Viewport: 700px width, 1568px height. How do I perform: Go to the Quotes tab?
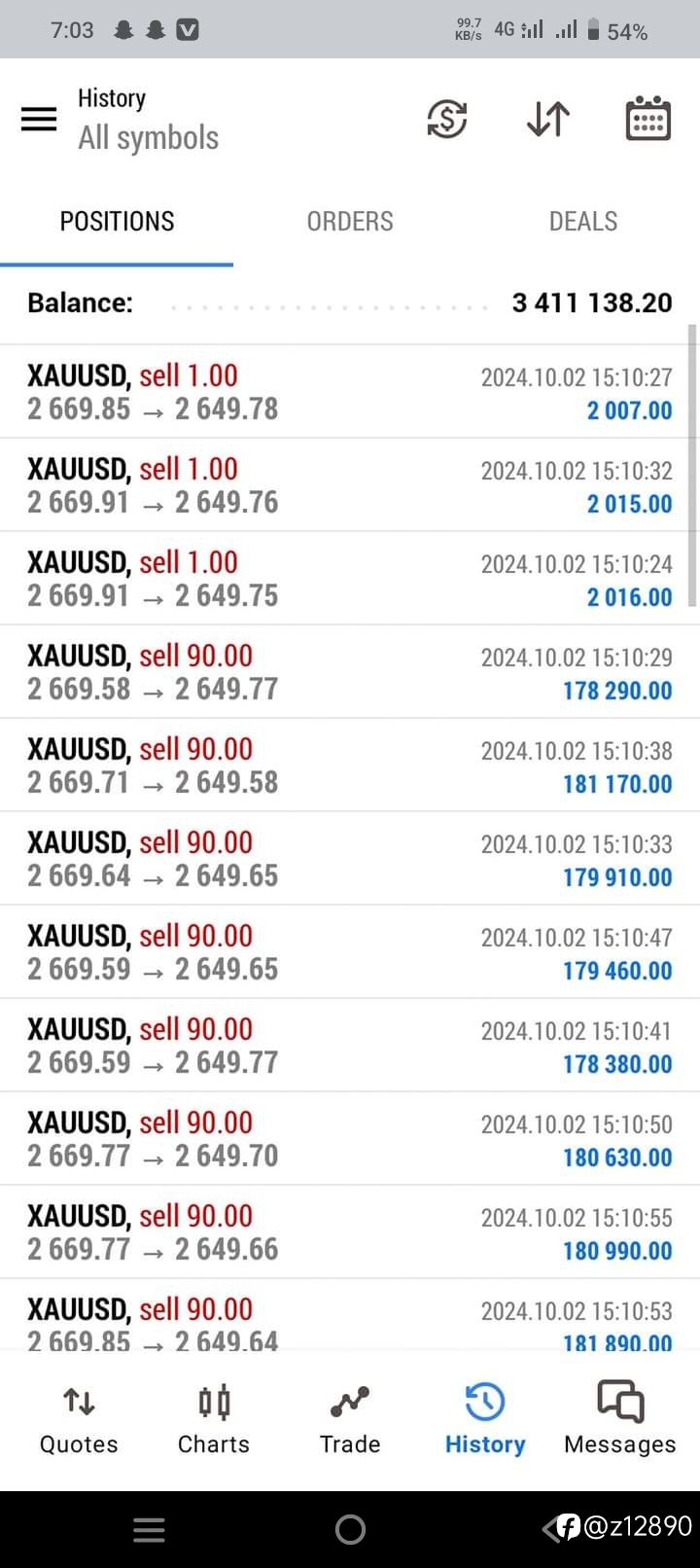point(79,1420)
